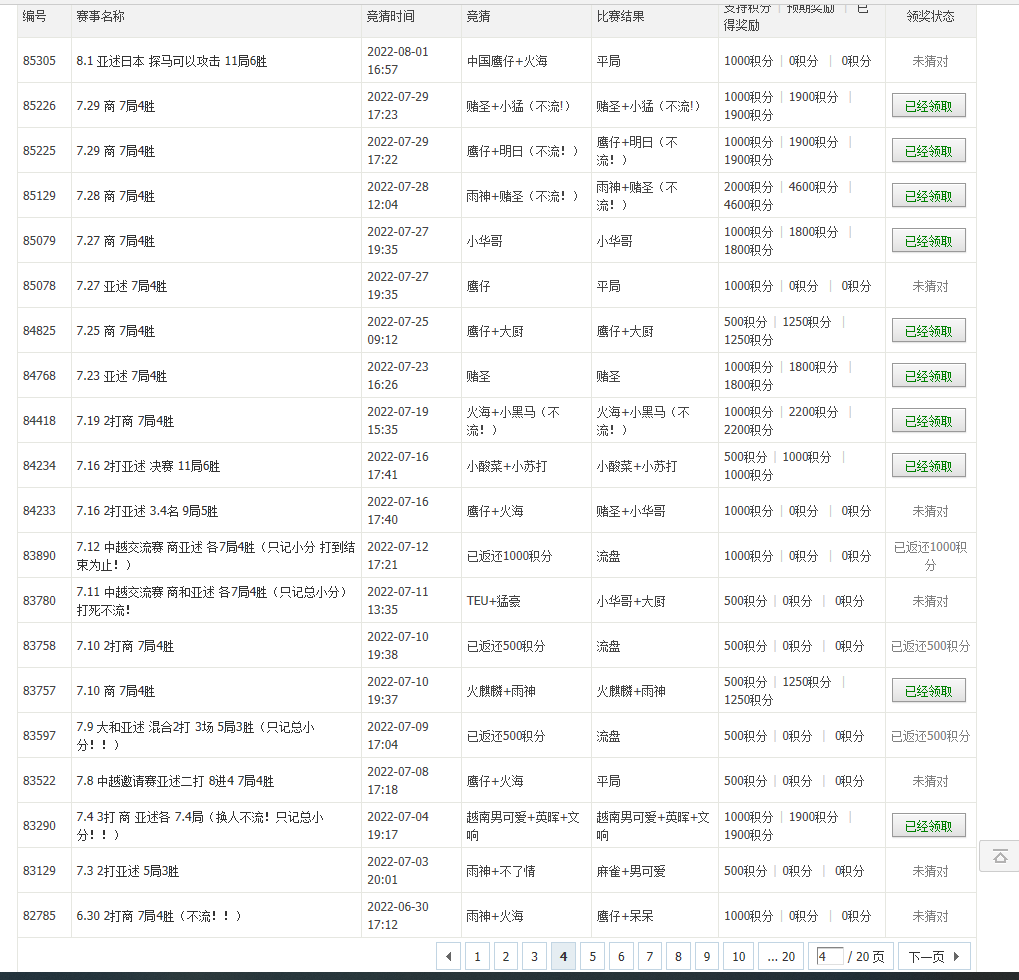Jump to page 1
This screenshot has width=1019, height=980.
(477, 957)
